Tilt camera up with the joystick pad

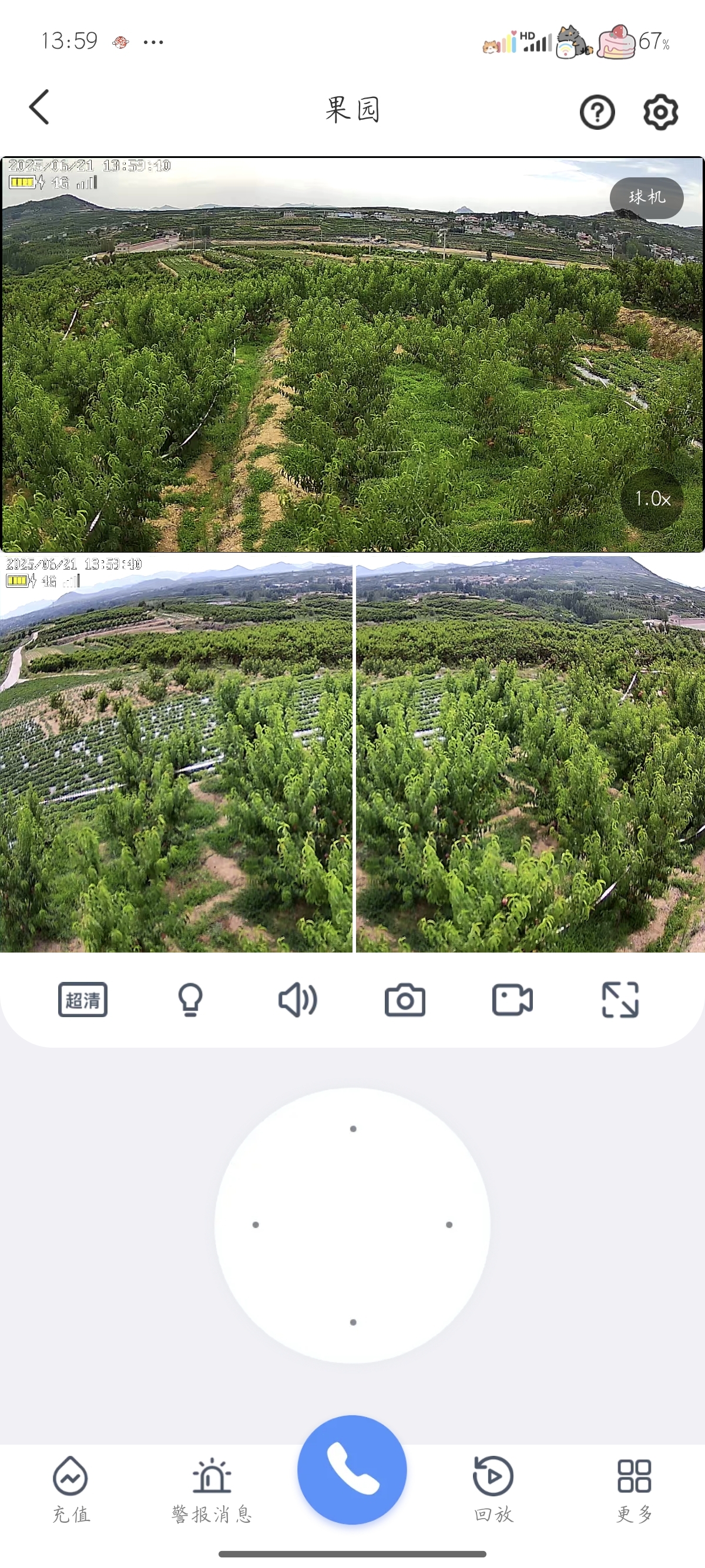[x=353, y=1129]
